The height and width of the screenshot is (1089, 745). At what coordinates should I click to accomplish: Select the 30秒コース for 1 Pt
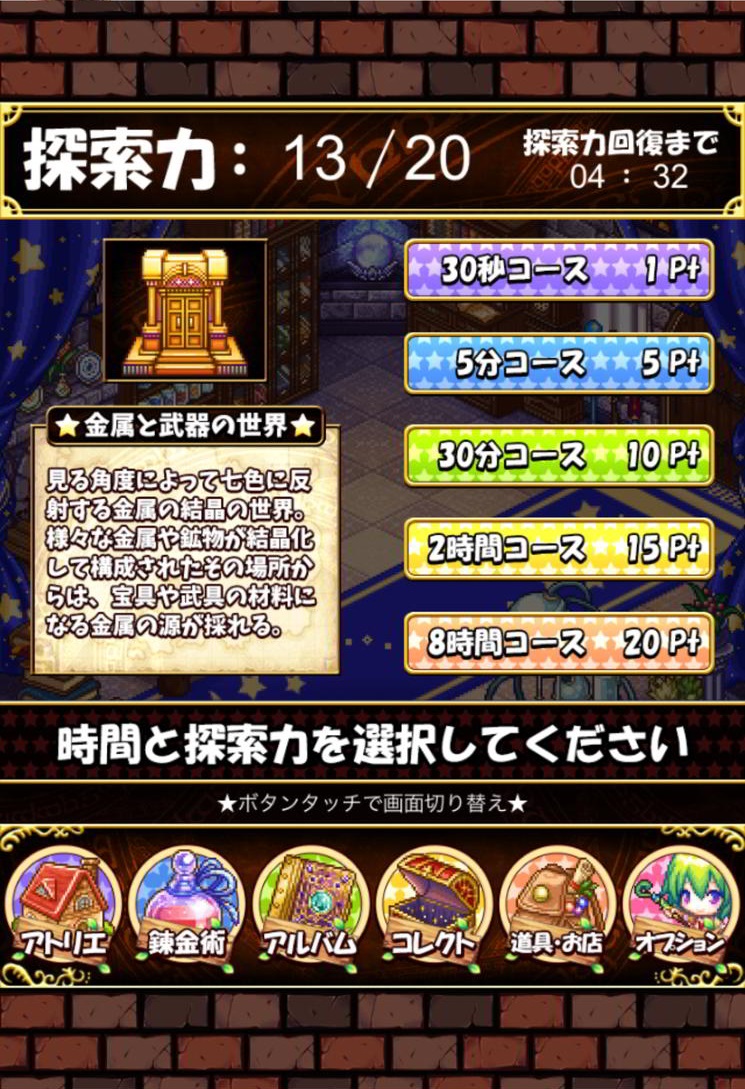coord(558,268)
